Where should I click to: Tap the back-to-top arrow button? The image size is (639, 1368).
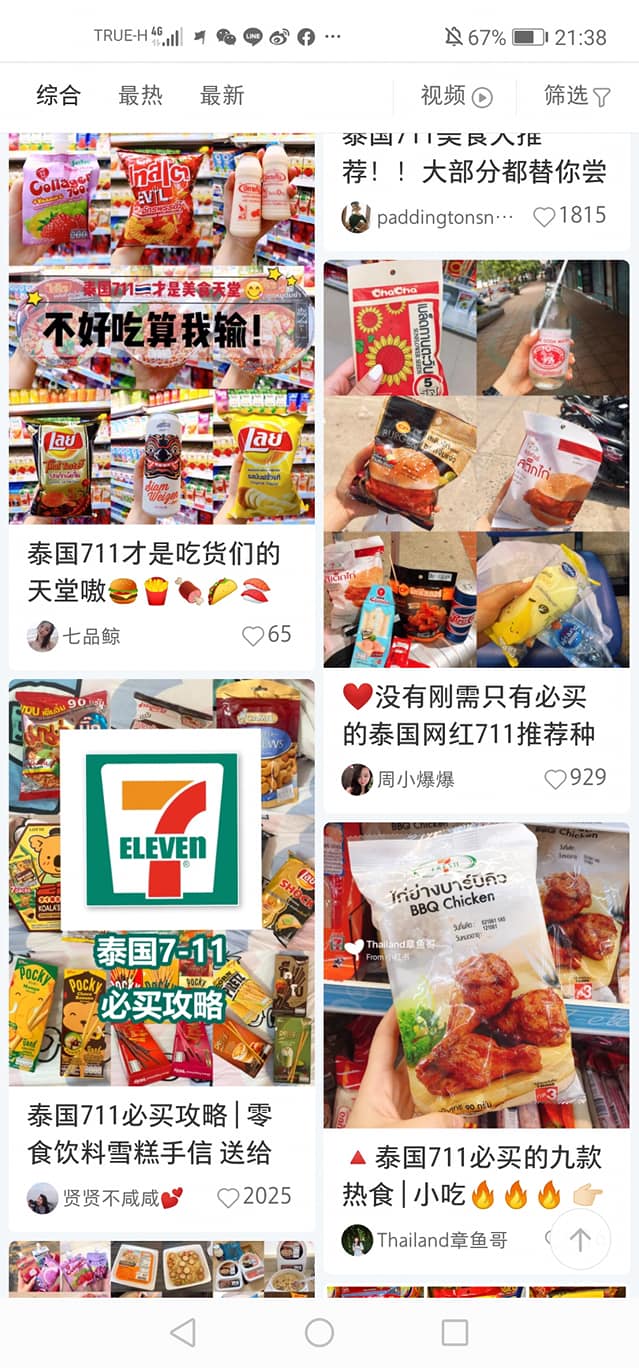tap(580, 1240)
